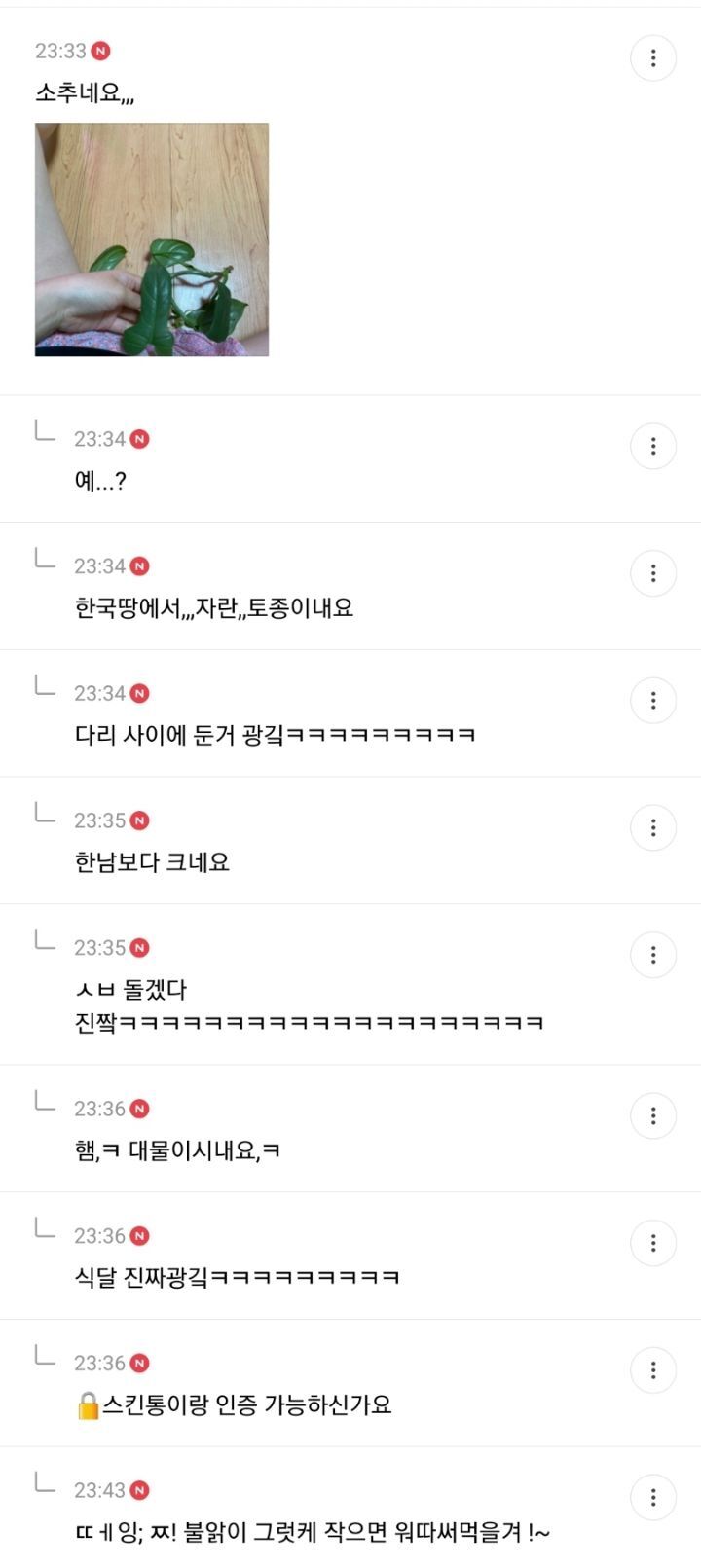Open more options for the 토종이내요 reply
701x1568 pixels.
tap(653, 573)
